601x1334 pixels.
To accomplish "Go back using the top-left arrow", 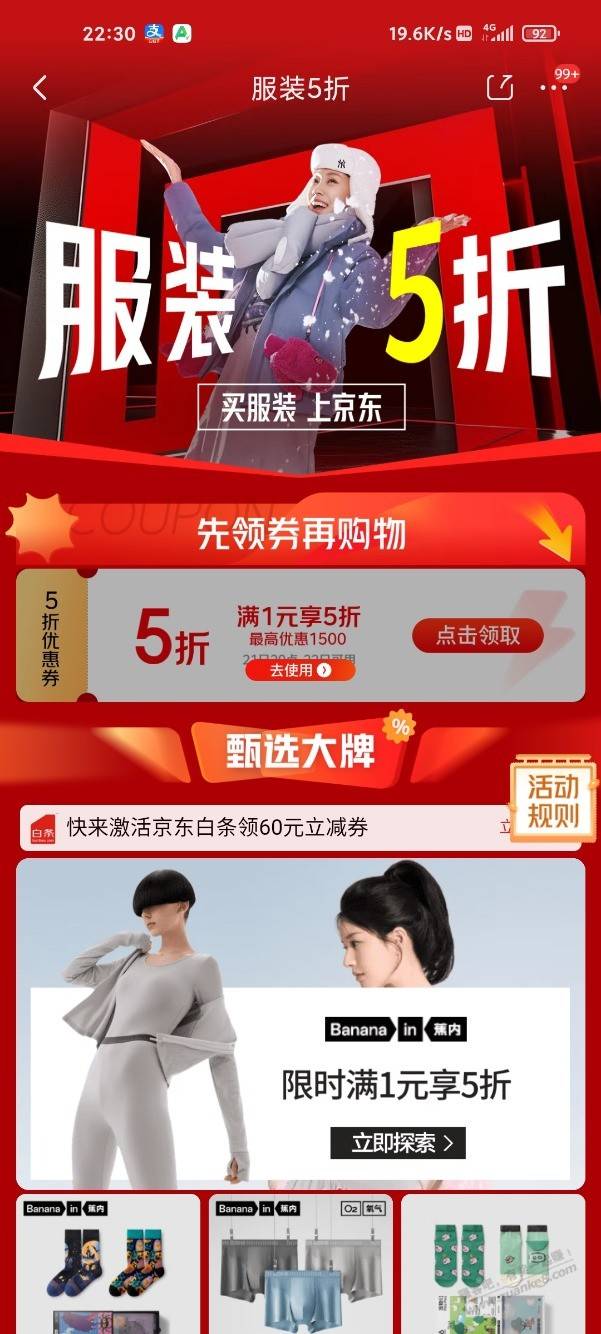I will 40,88.
